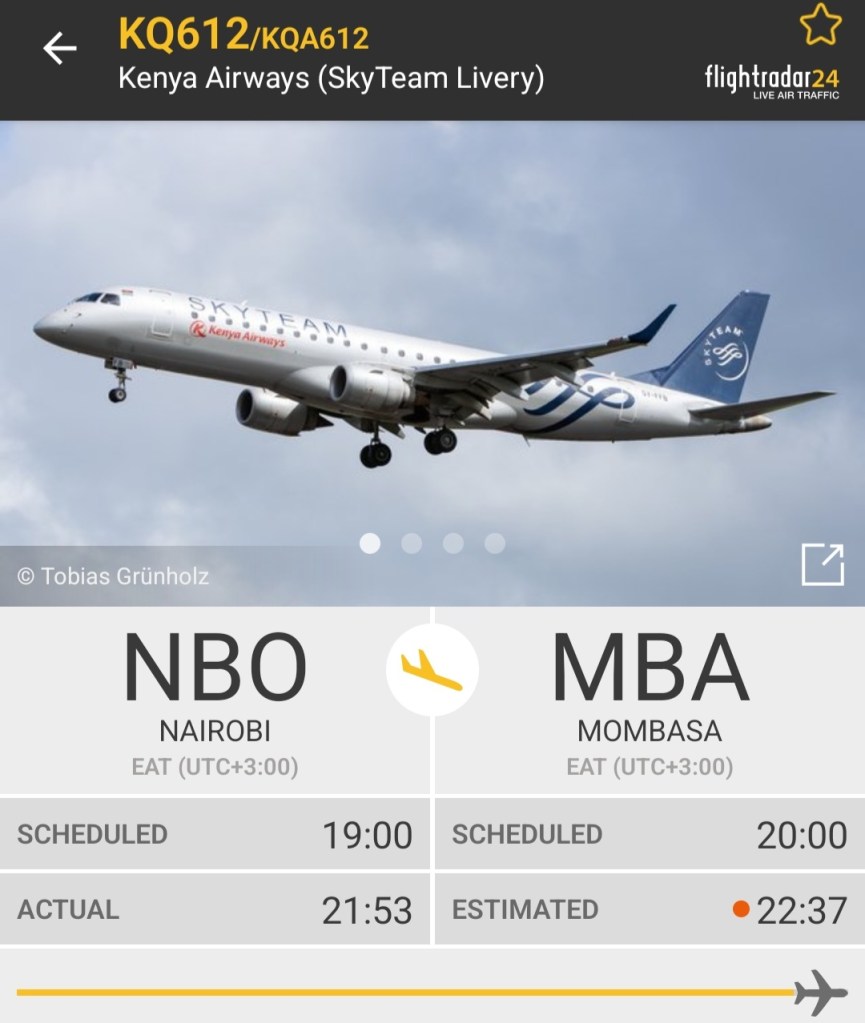Viewport: 865px width, 1023px height.
Task: Jump to the second photo indicator dot
Action: click(412, 543)
